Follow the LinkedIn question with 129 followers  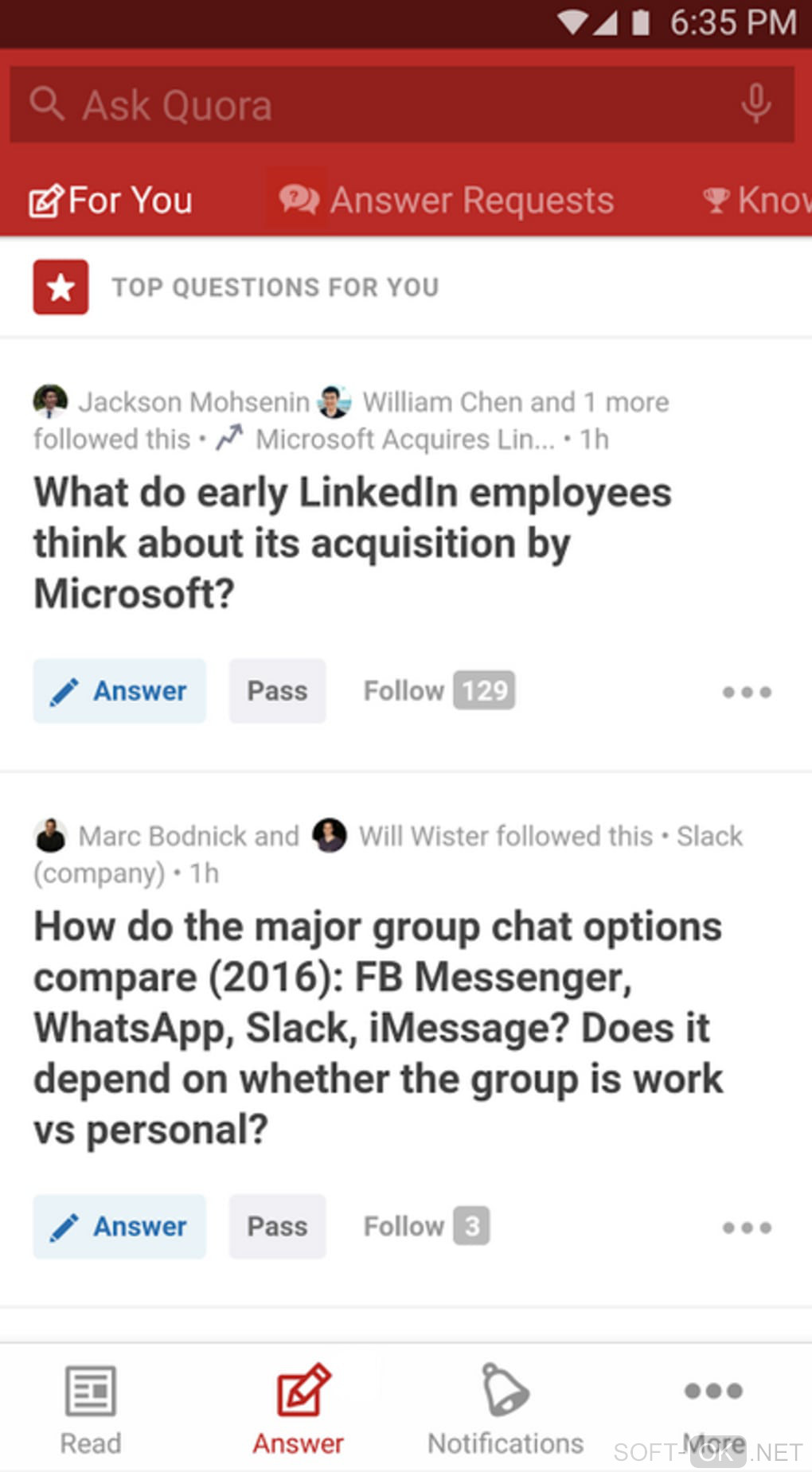(439, 691)
